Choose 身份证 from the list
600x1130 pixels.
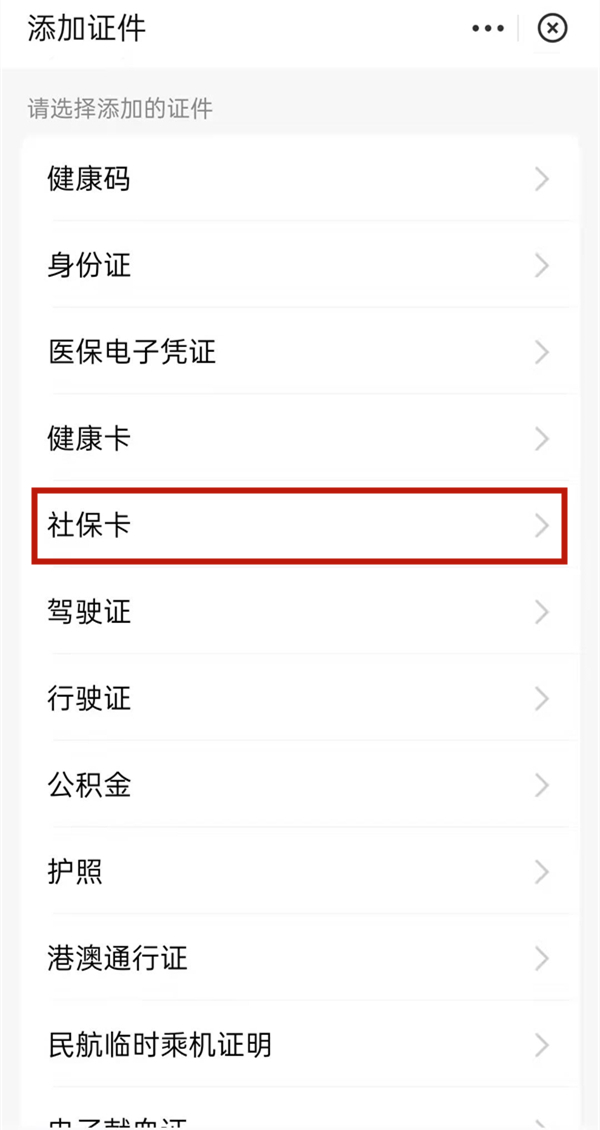coord(300,266)
